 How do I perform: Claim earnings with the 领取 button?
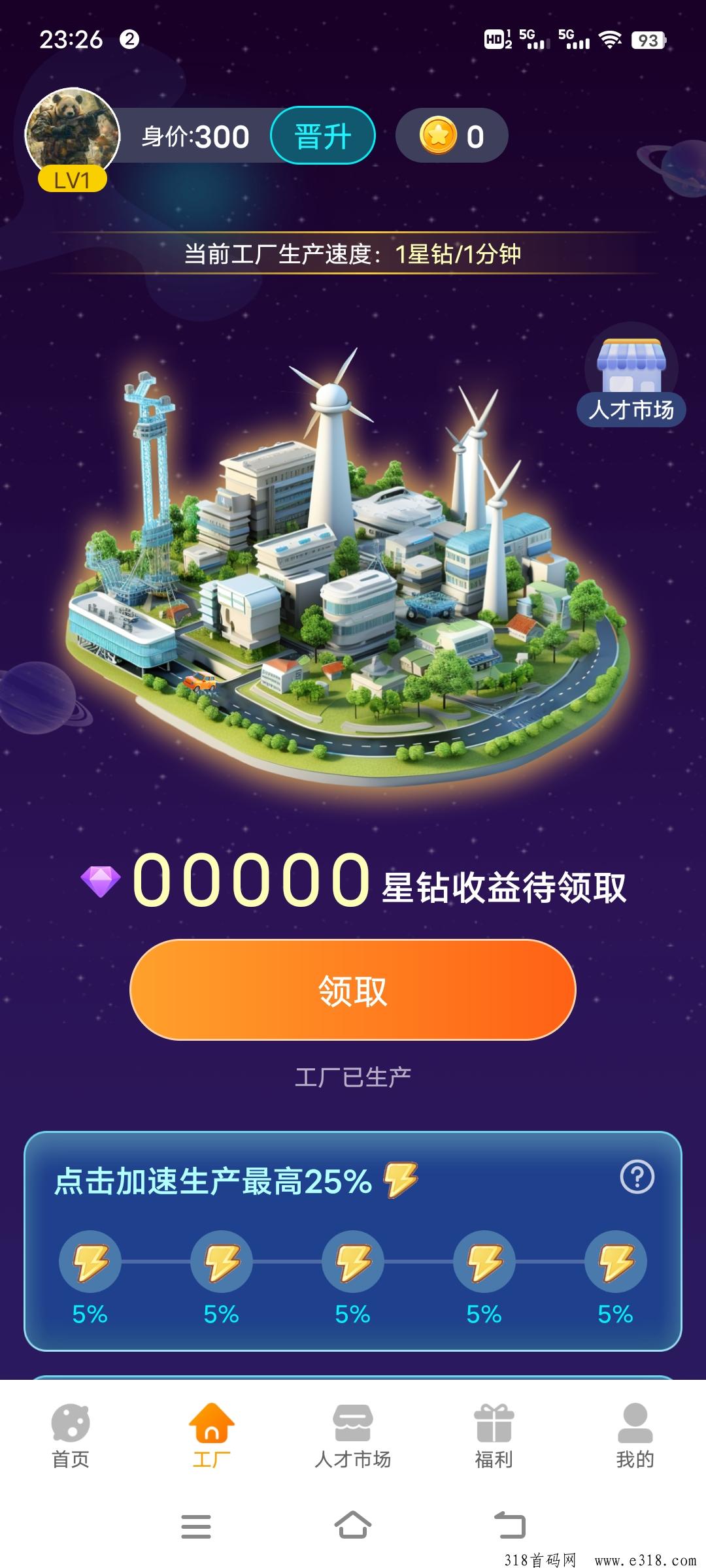click(x=353, y=990)
